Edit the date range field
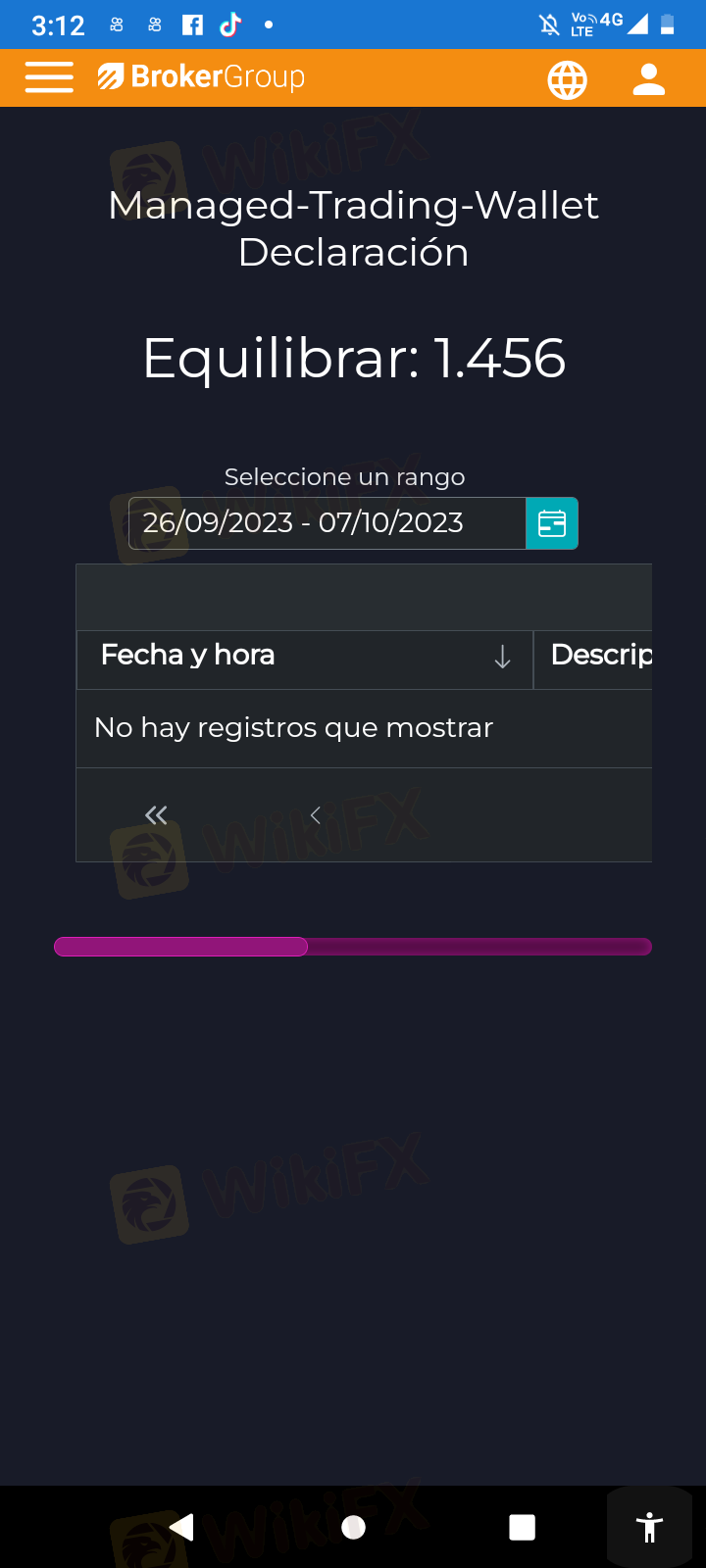The width and height of the screenshot is (706, 1568). click(328, 523)
